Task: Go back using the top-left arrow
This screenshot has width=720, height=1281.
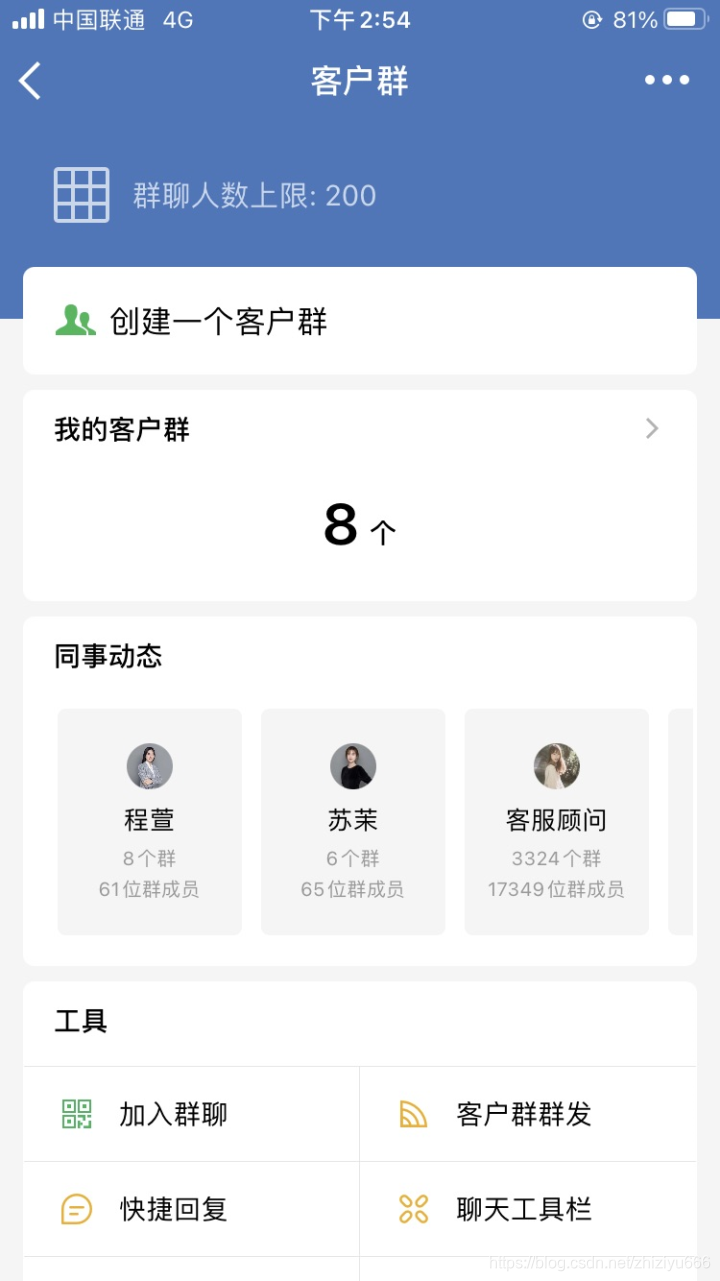Action: (31, 81)
